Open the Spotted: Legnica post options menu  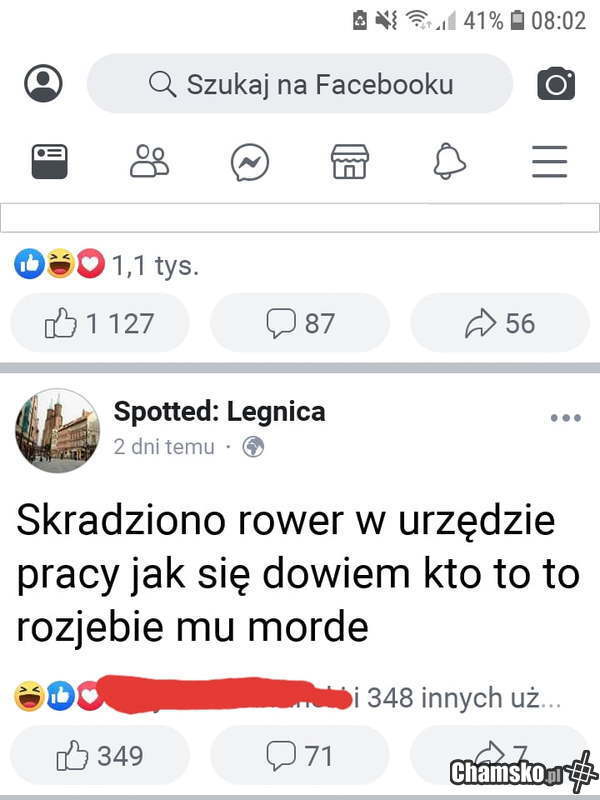565,418
